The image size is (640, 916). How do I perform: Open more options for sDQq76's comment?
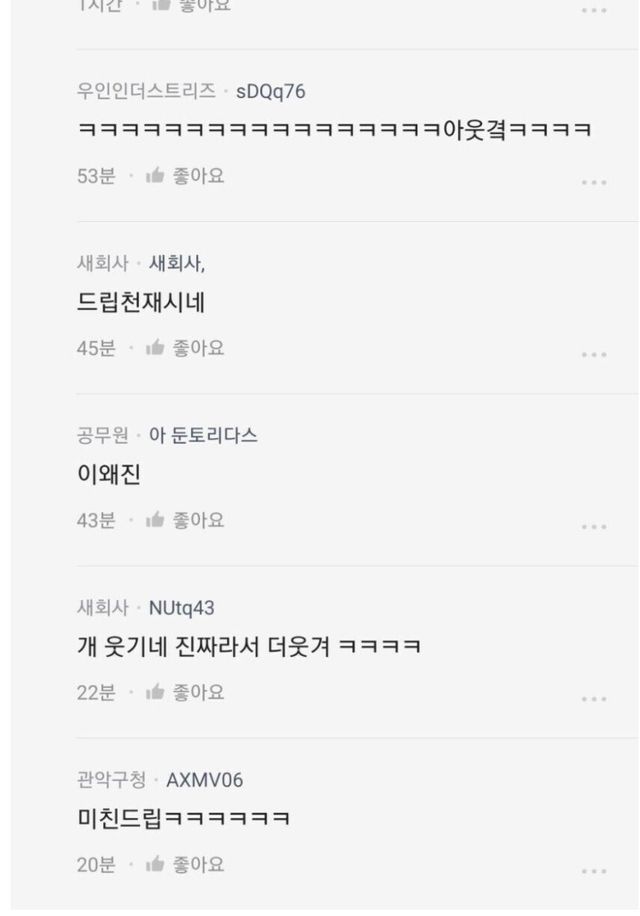(594, 183)
